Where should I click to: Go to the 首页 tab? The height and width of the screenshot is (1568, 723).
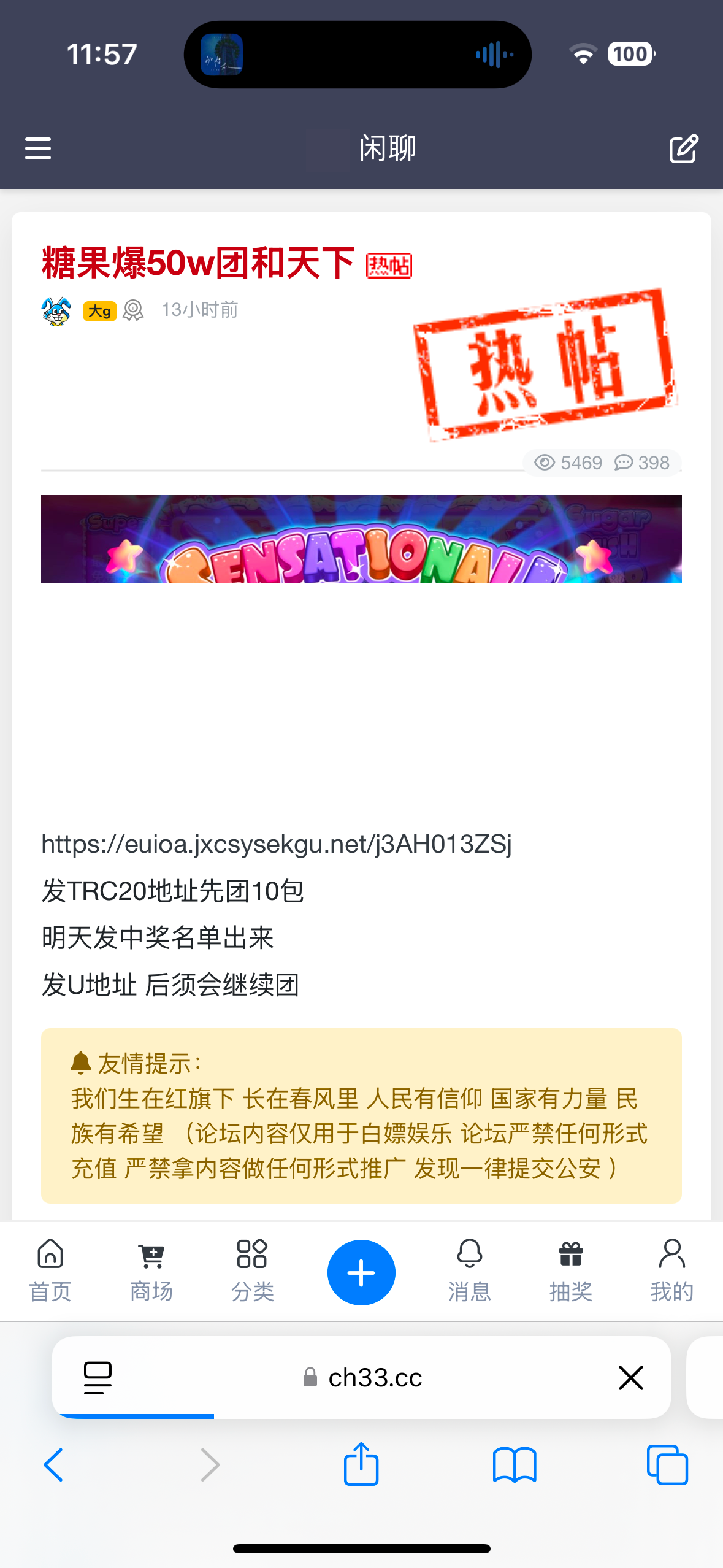point(50,1270)
